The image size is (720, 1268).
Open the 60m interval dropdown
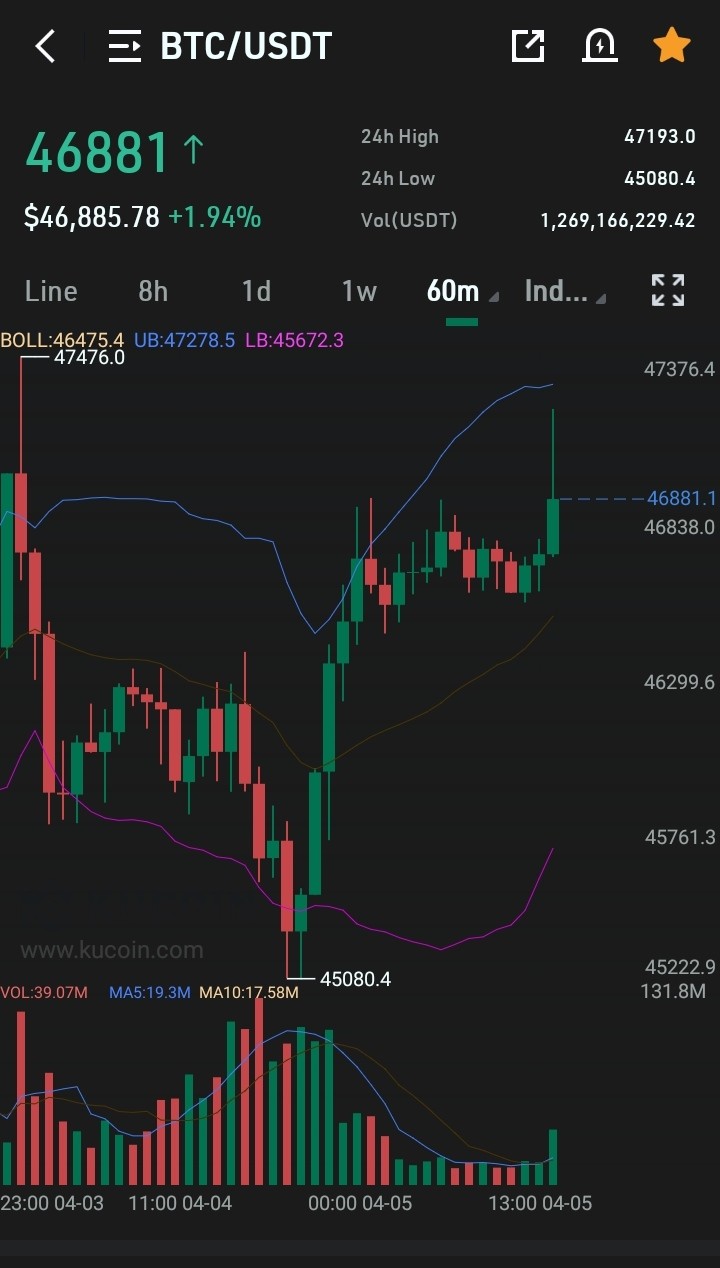[462, 291]
